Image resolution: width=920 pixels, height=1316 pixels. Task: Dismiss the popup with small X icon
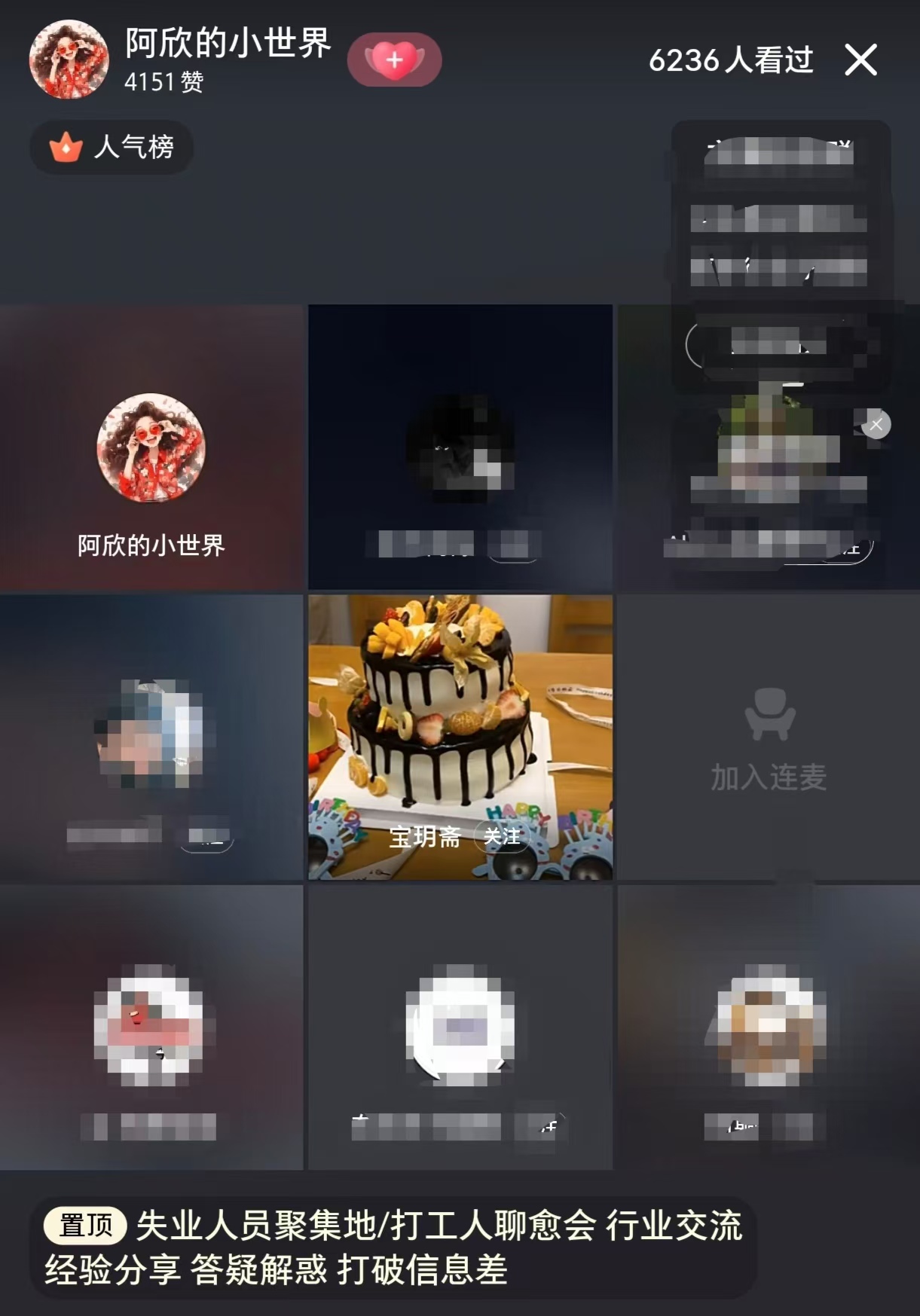(x=876, y=425)
